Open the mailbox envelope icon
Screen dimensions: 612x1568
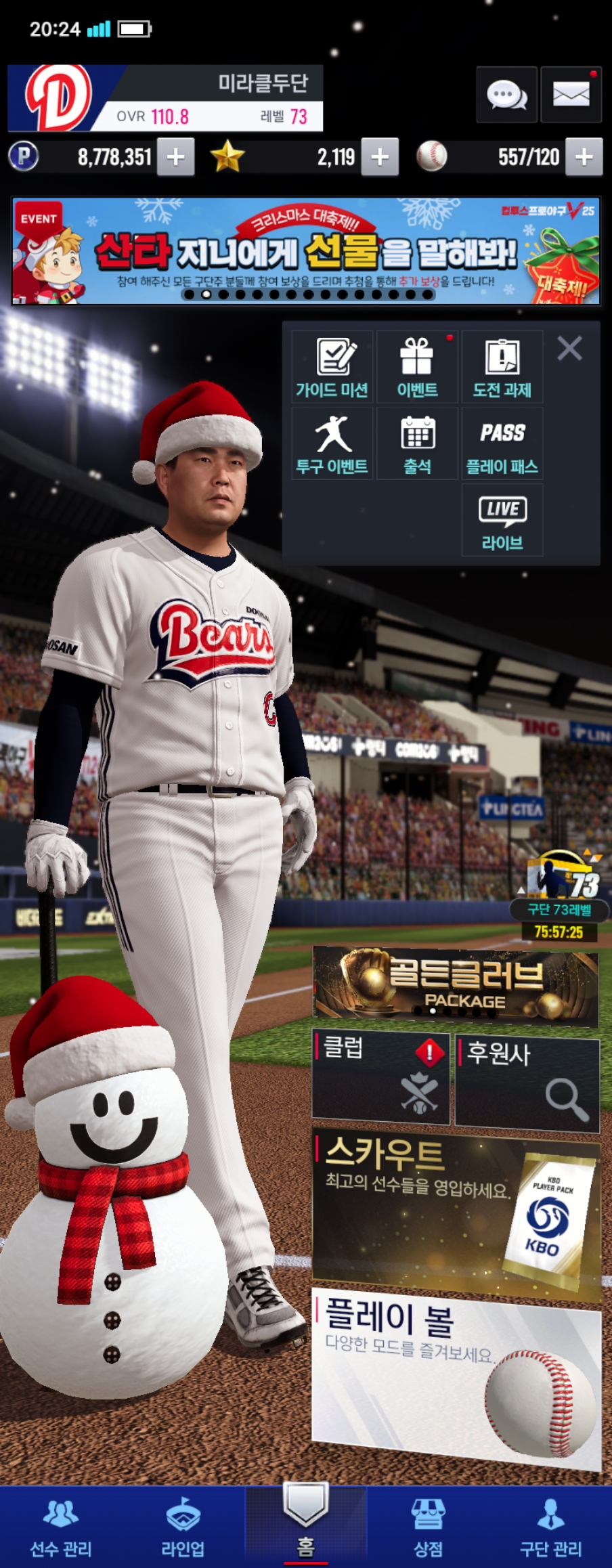[x=571, y=95]
